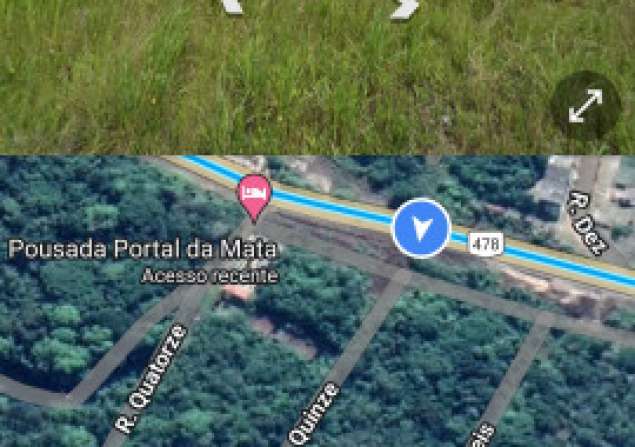Expand Street View to full screen
635x447 pixels.
[585, 106]
